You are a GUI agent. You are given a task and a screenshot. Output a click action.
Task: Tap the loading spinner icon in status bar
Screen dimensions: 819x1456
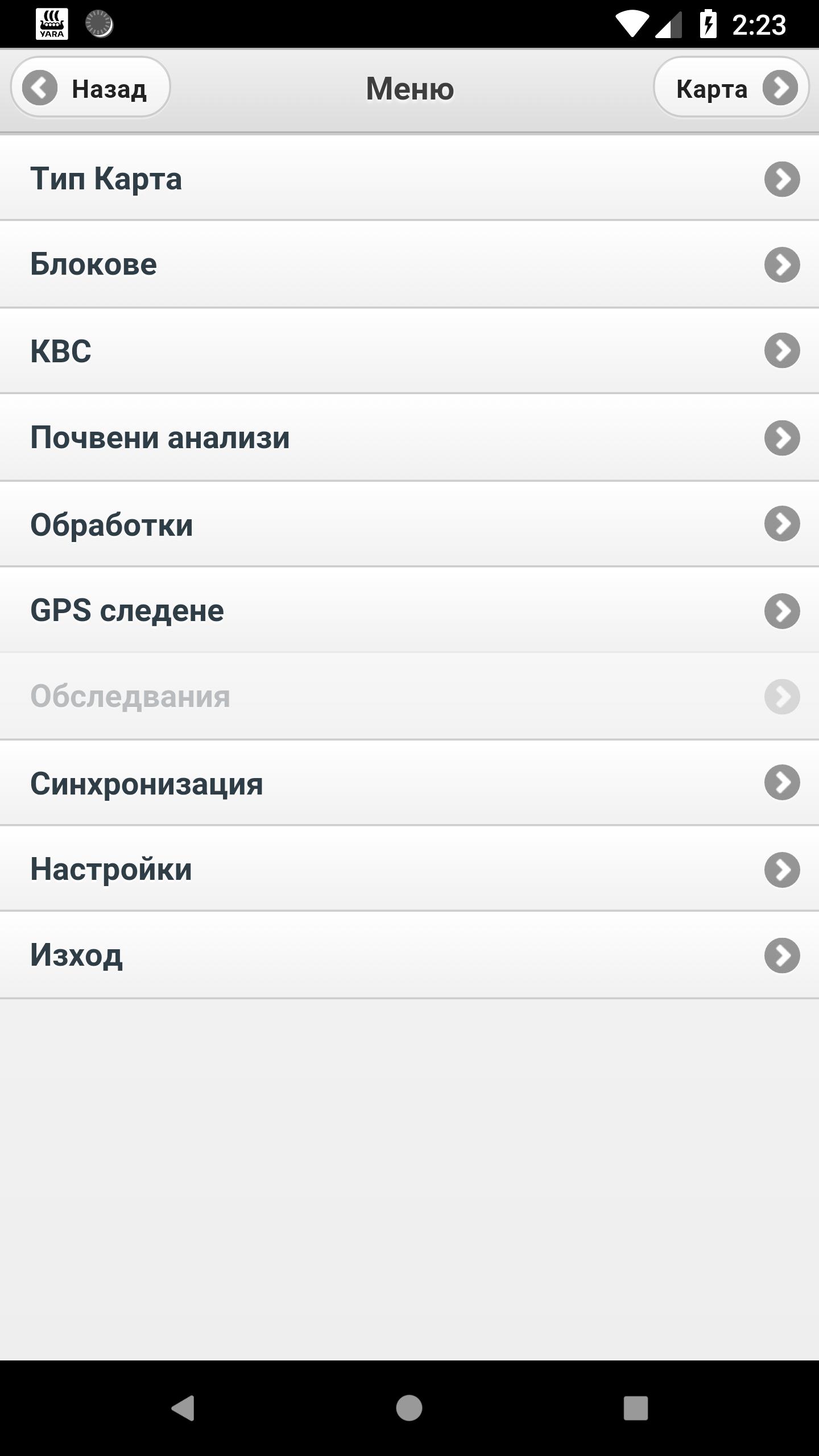coord(100,23)
